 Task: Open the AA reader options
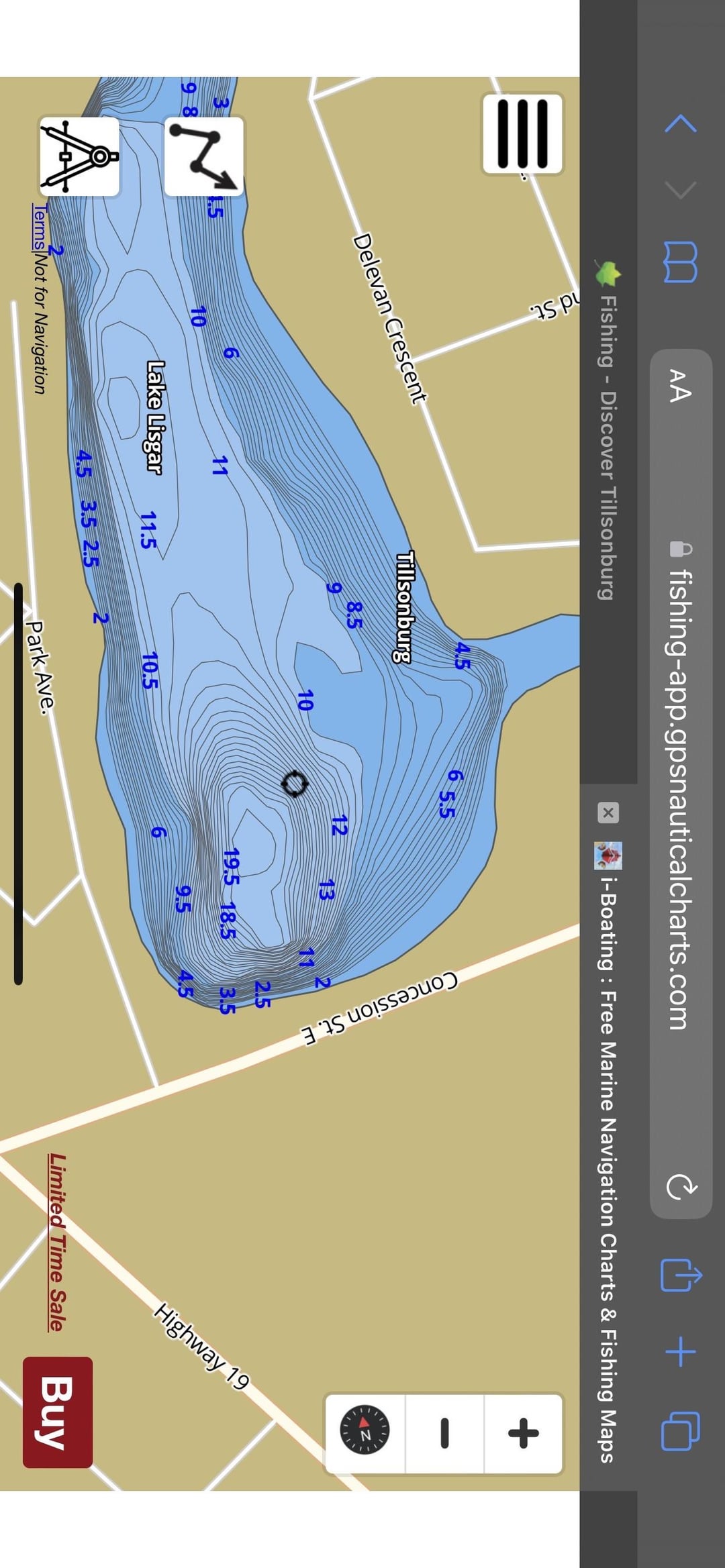(680, 386)
